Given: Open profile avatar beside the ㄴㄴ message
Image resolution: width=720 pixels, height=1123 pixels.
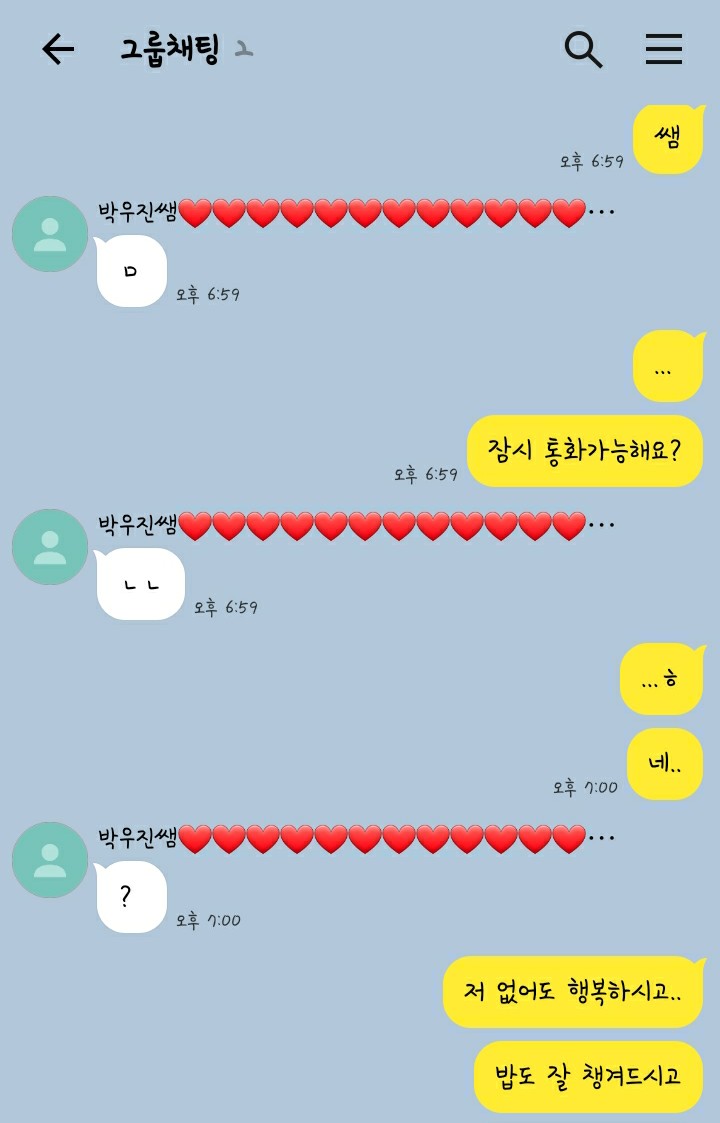Looking at the screenshot, I should [x=50, y=547].
